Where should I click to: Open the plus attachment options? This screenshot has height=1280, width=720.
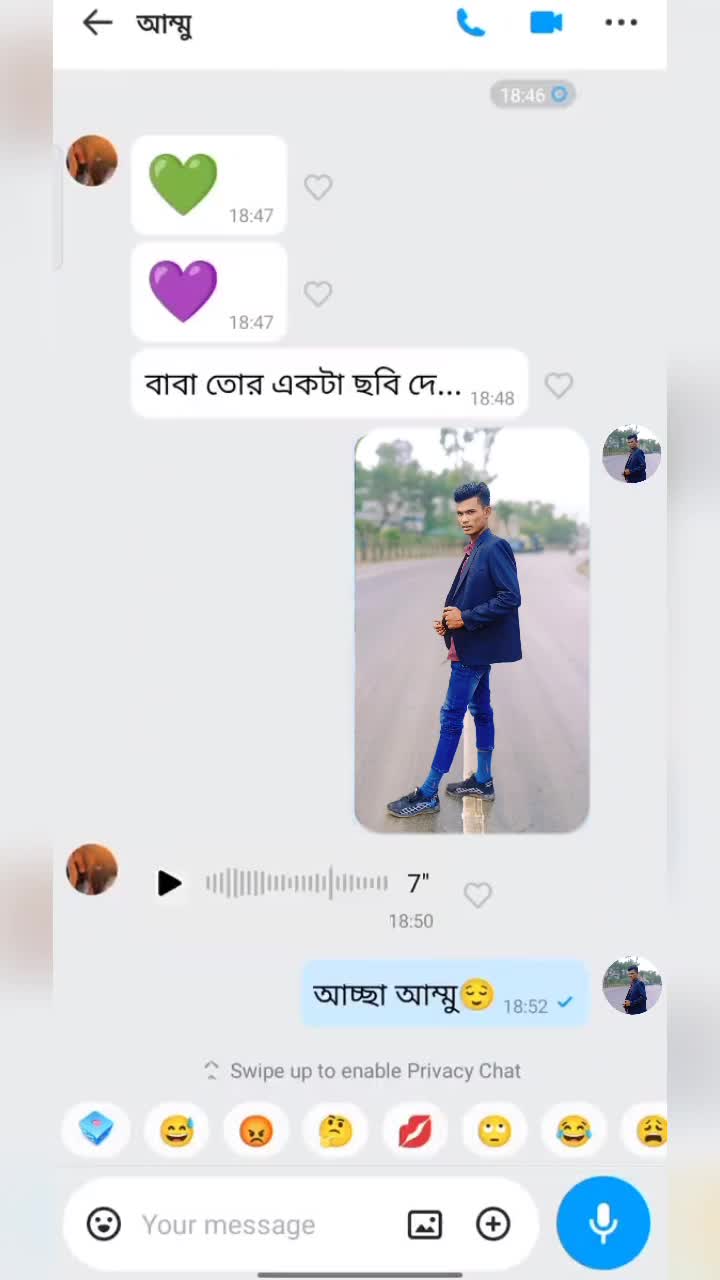point(493,1224)
